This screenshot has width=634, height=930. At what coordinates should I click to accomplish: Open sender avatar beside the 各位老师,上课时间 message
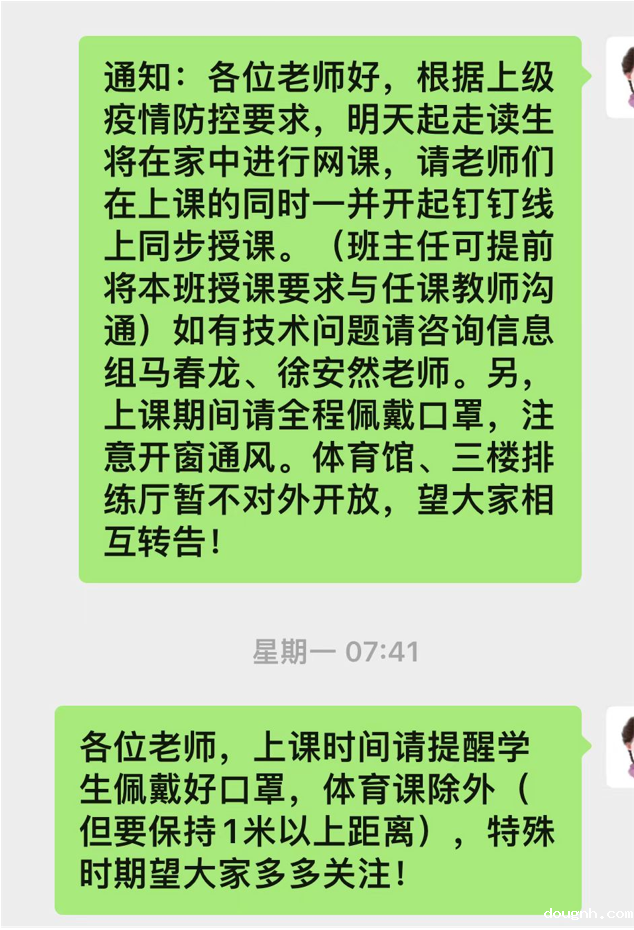coord(622,745)
